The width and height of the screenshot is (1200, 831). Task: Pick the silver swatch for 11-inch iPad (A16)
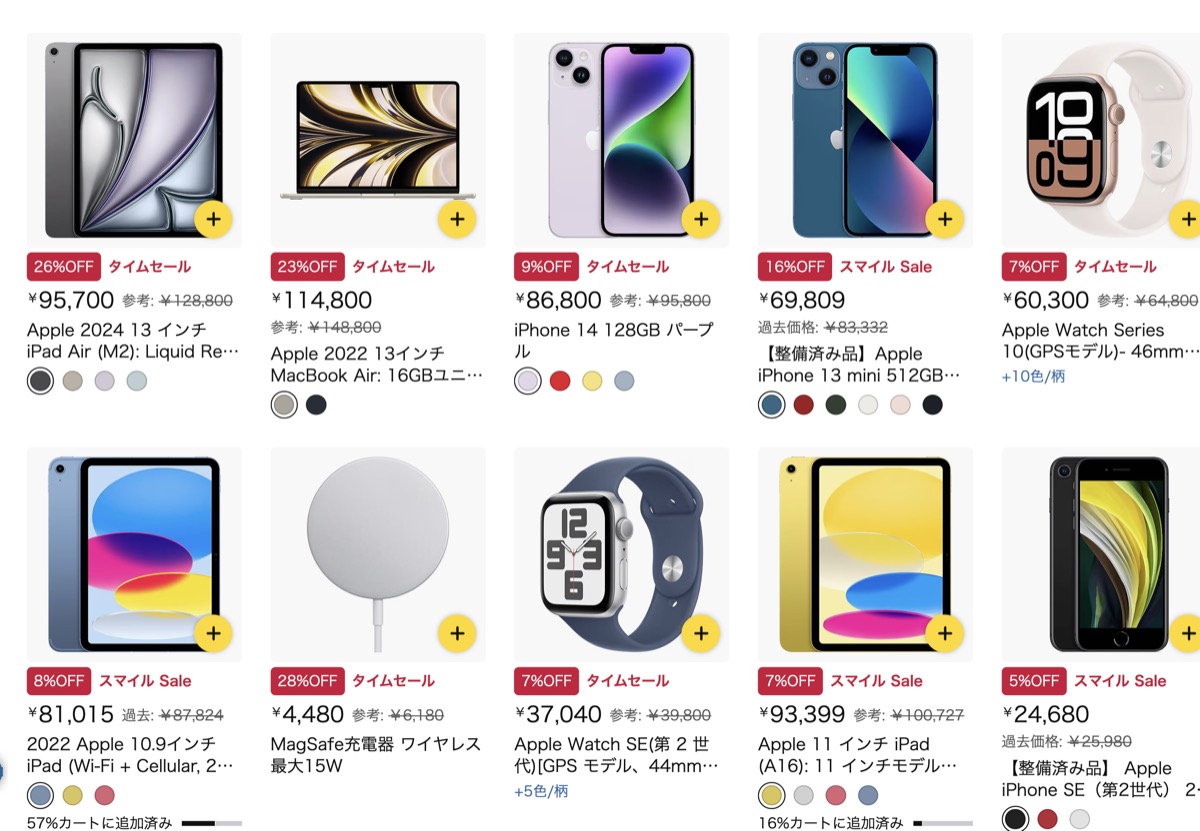point(804,796)
